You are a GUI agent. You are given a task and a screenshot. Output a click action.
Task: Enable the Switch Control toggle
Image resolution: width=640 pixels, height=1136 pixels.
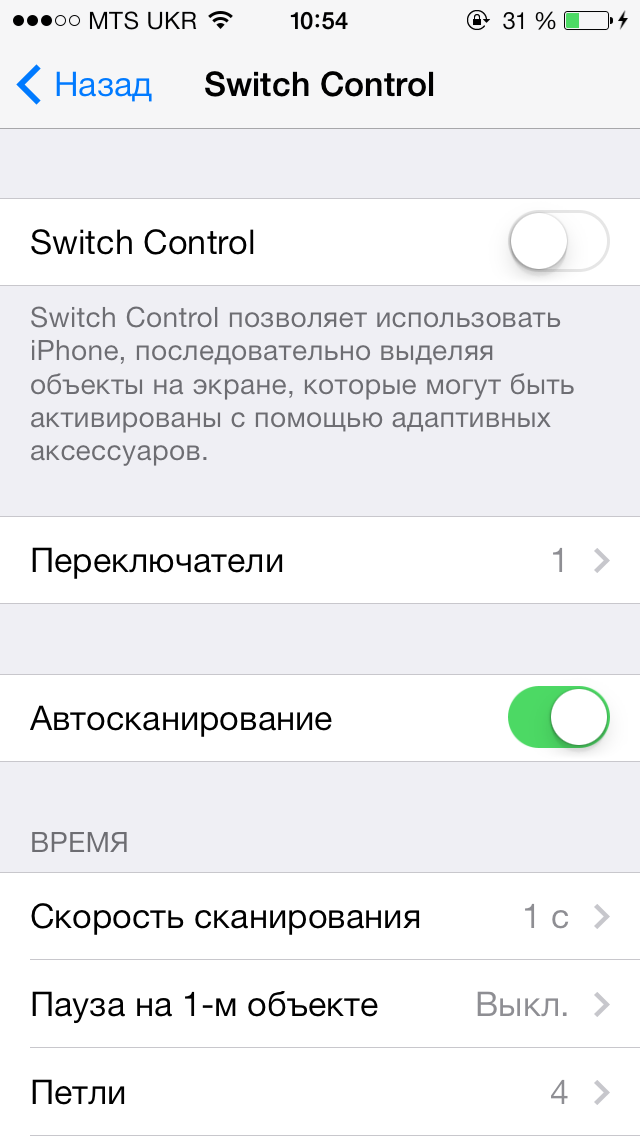pos(559,241)
